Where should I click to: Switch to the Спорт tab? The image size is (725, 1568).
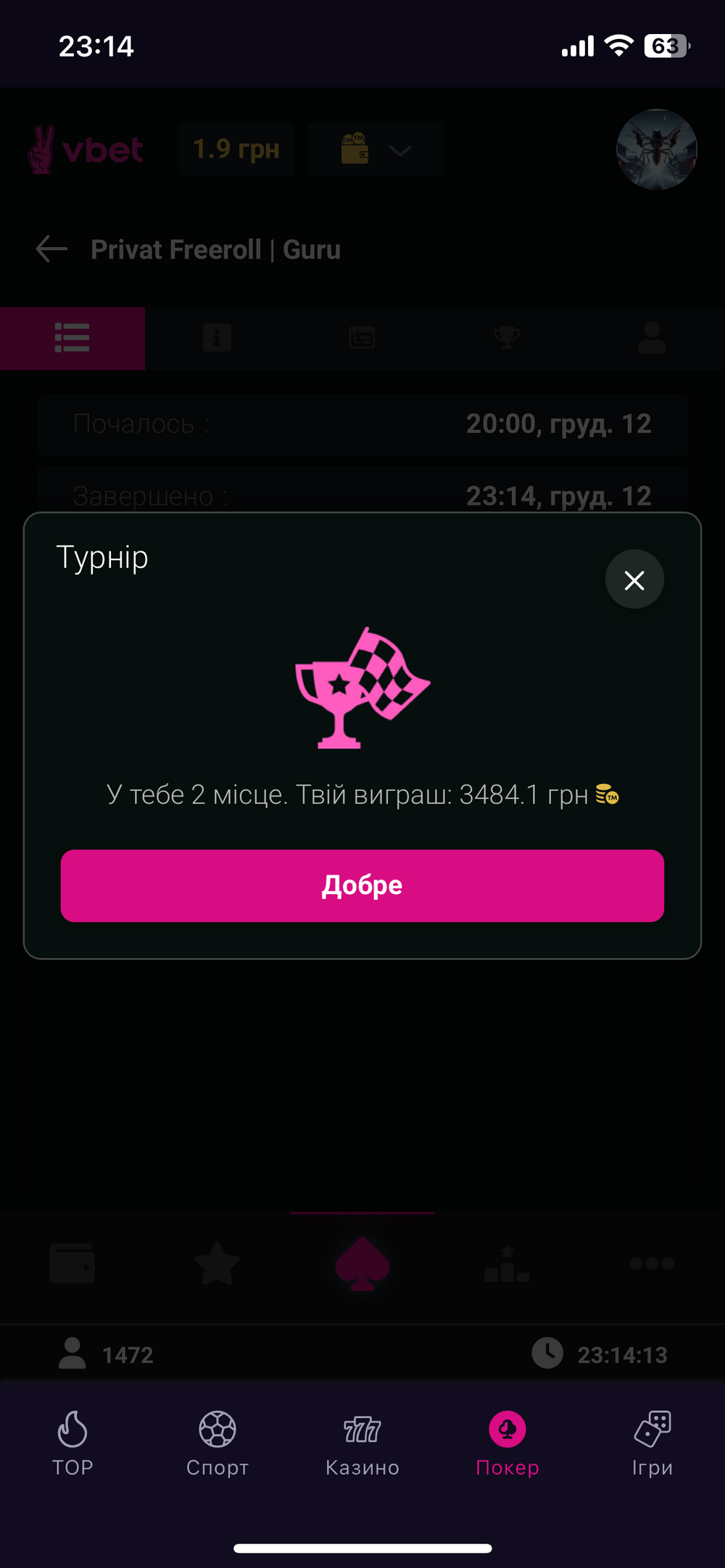(217, 1442)
